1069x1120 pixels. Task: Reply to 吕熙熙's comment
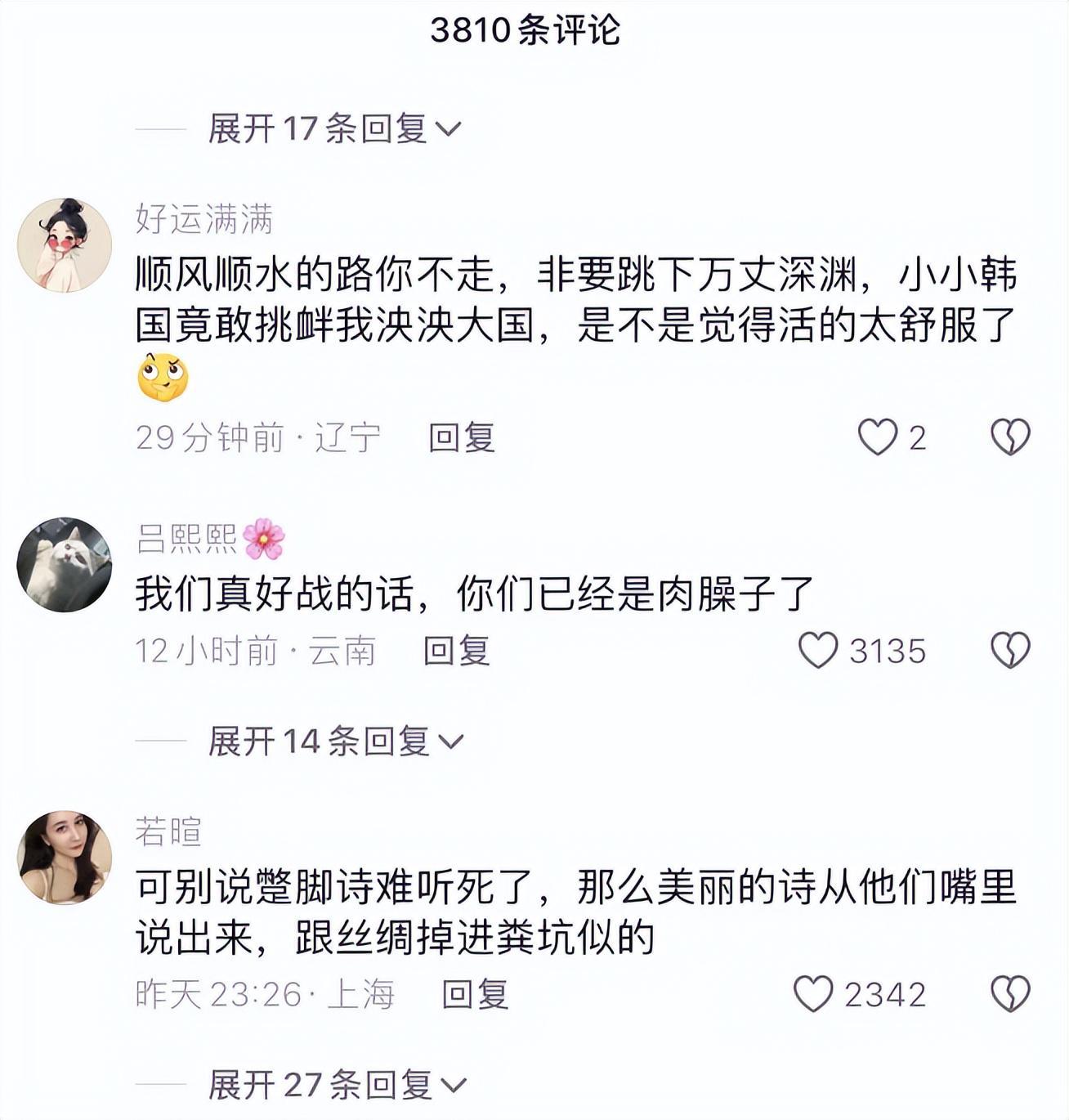456,652
